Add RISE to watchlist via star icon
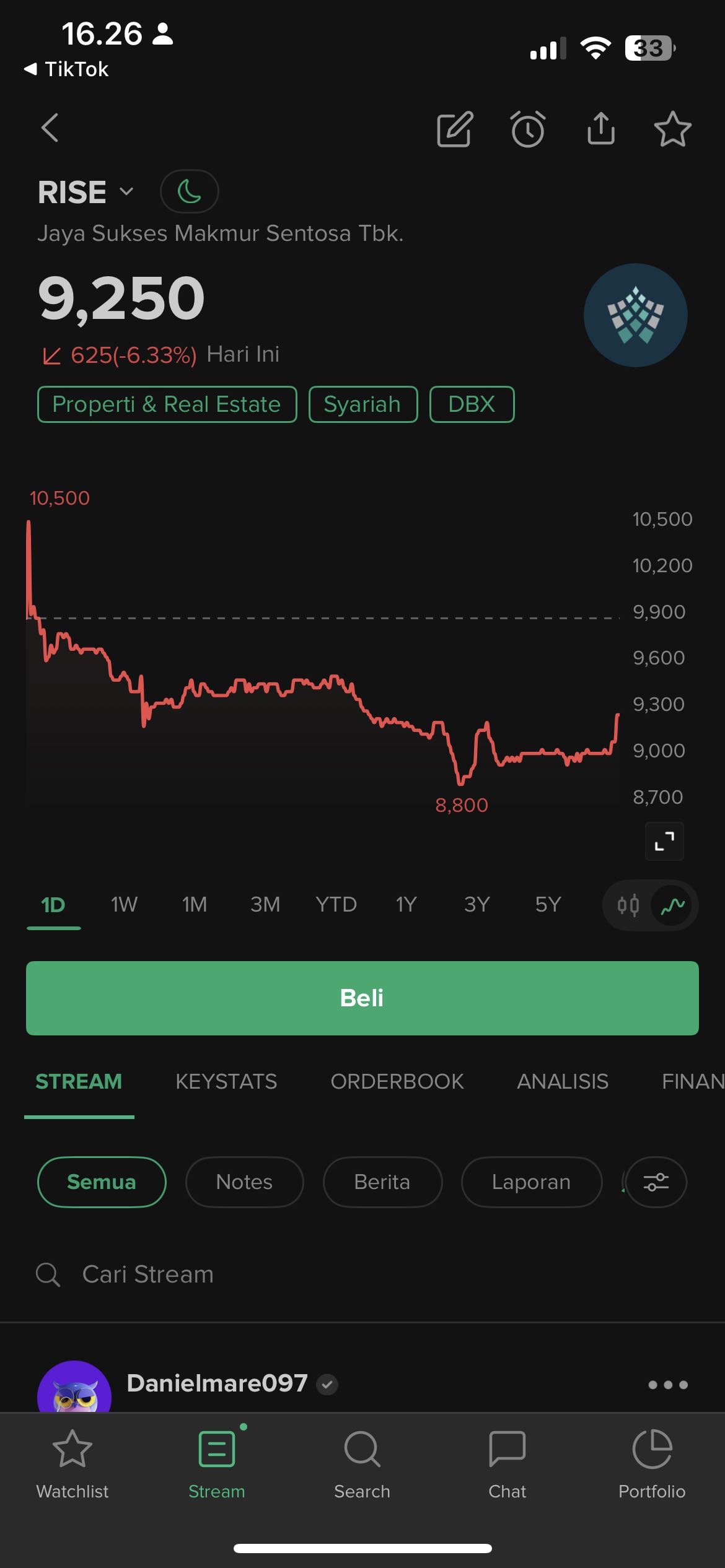Screen dimensions: 725x1568 [x=672, y=129]
